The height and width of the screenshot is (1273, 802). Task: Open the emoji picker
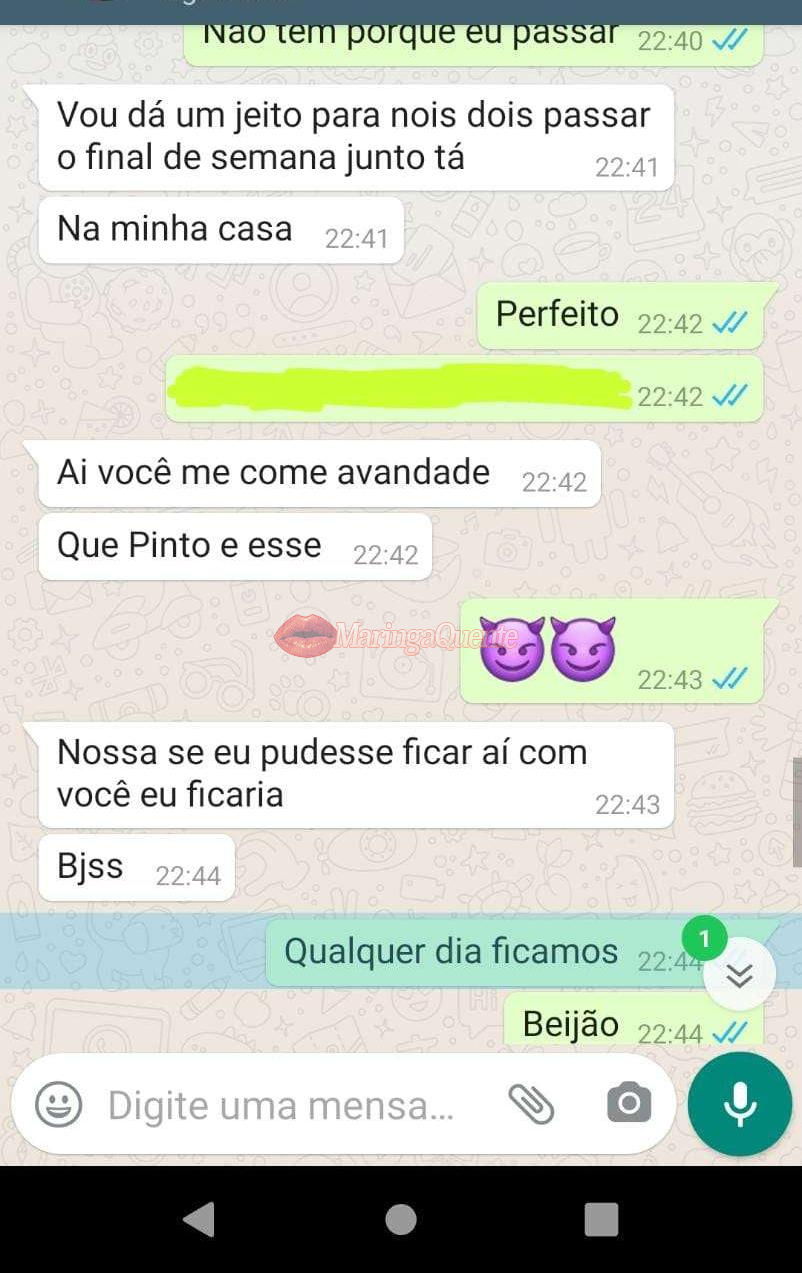click(x=59, y=1105)
